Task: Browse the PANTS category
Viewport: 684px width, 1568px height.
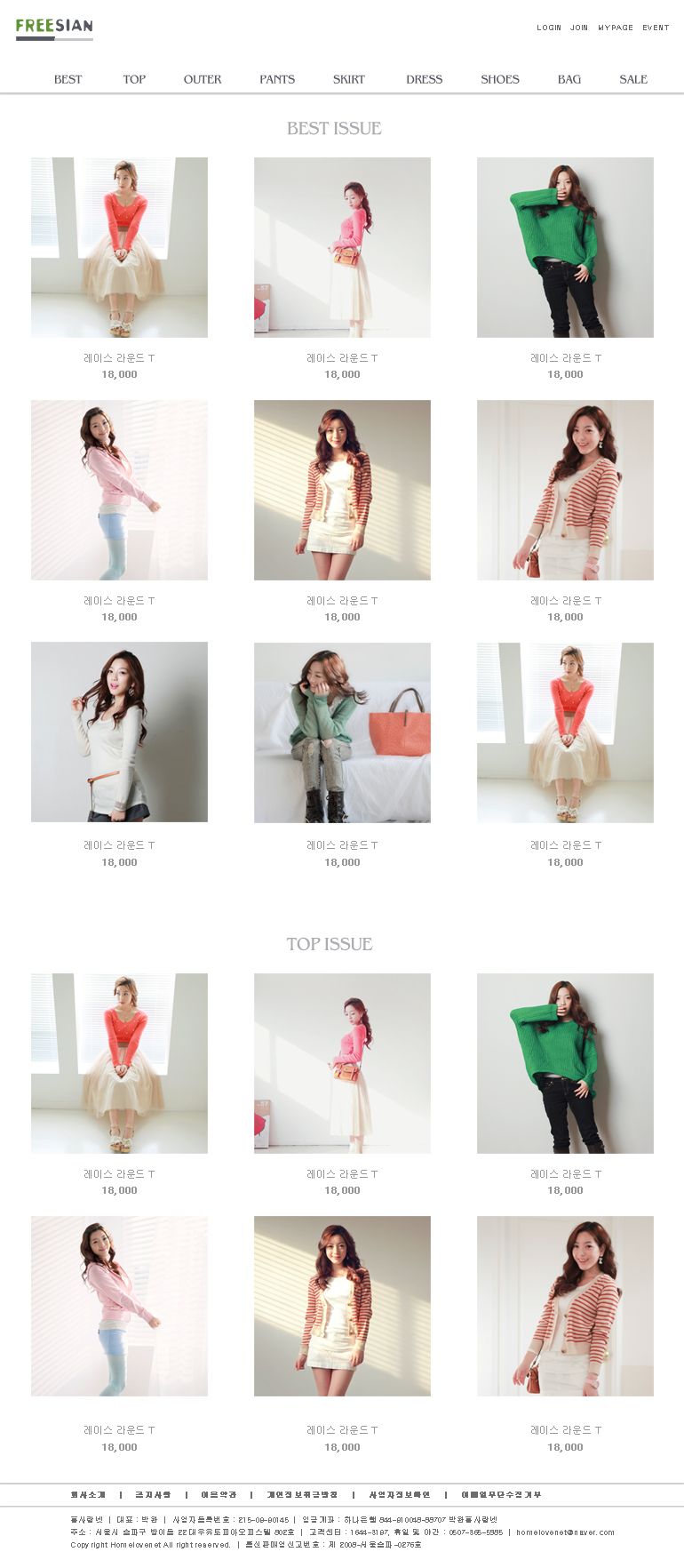Action: click(277, 79)
